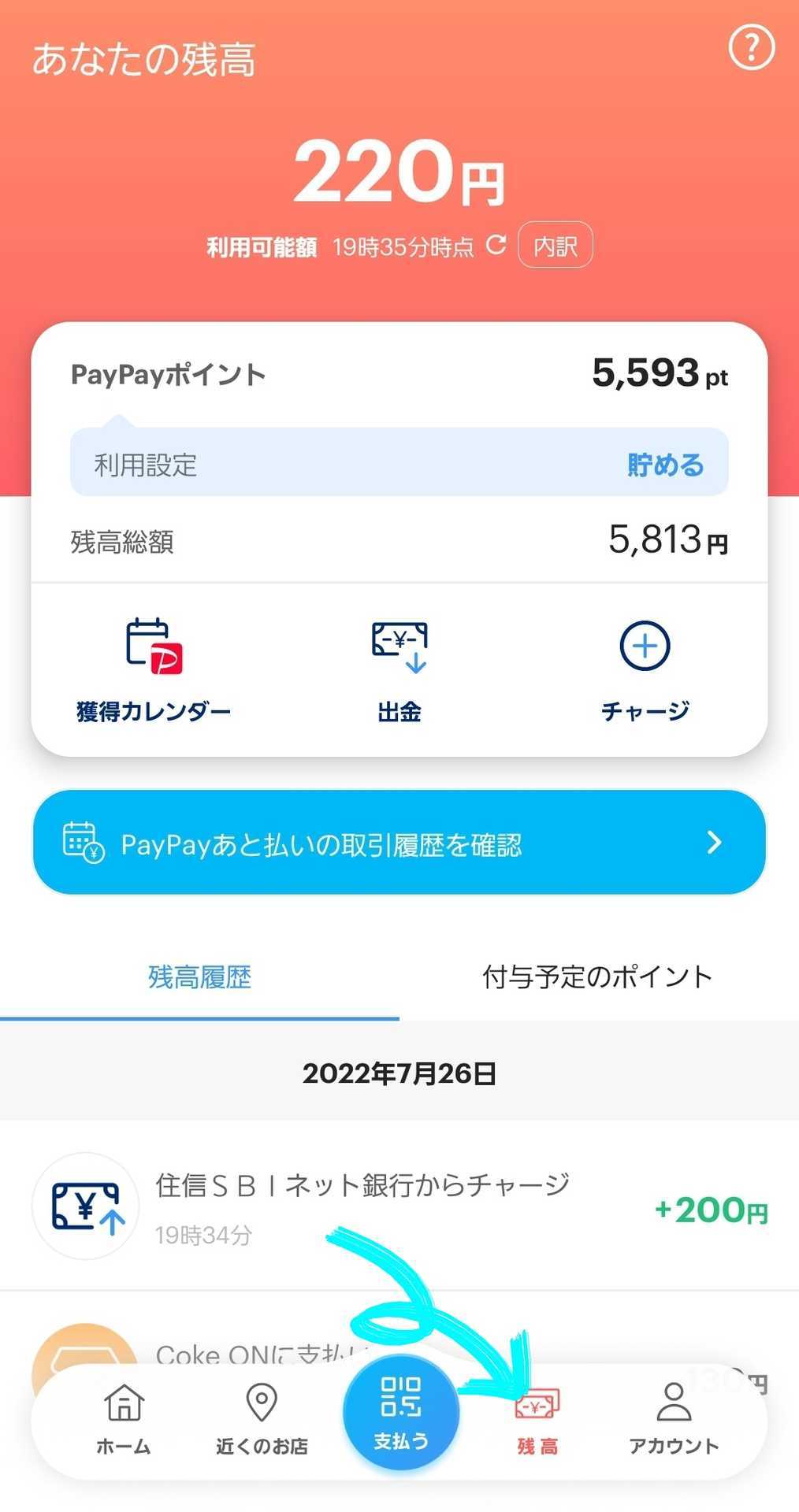The width and height of the screenshot is (799, 1512).
Task: Change the 利用設定 point usage setting
Action: tap(399, 463)
